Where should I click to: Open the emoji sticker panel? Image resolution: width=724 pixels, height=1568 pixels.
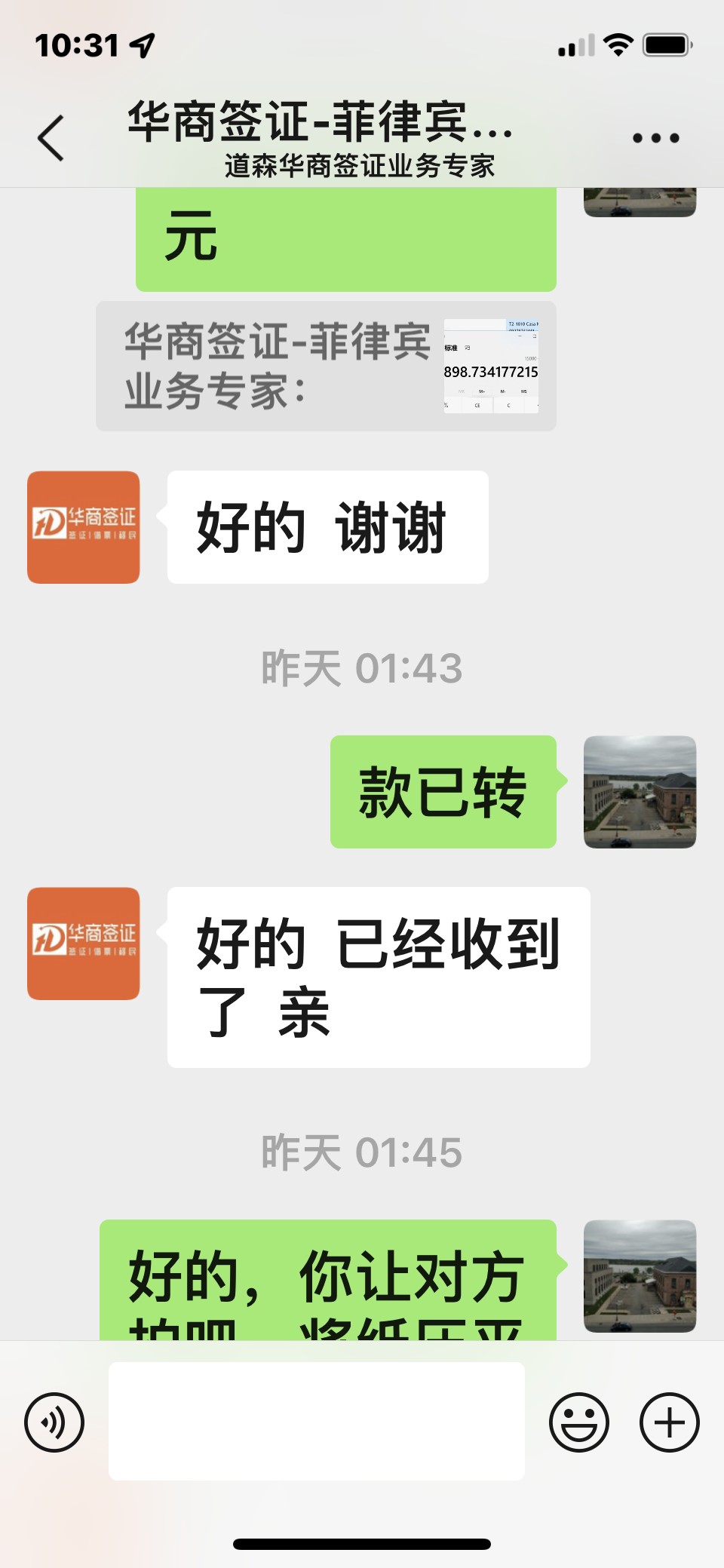578,1422
